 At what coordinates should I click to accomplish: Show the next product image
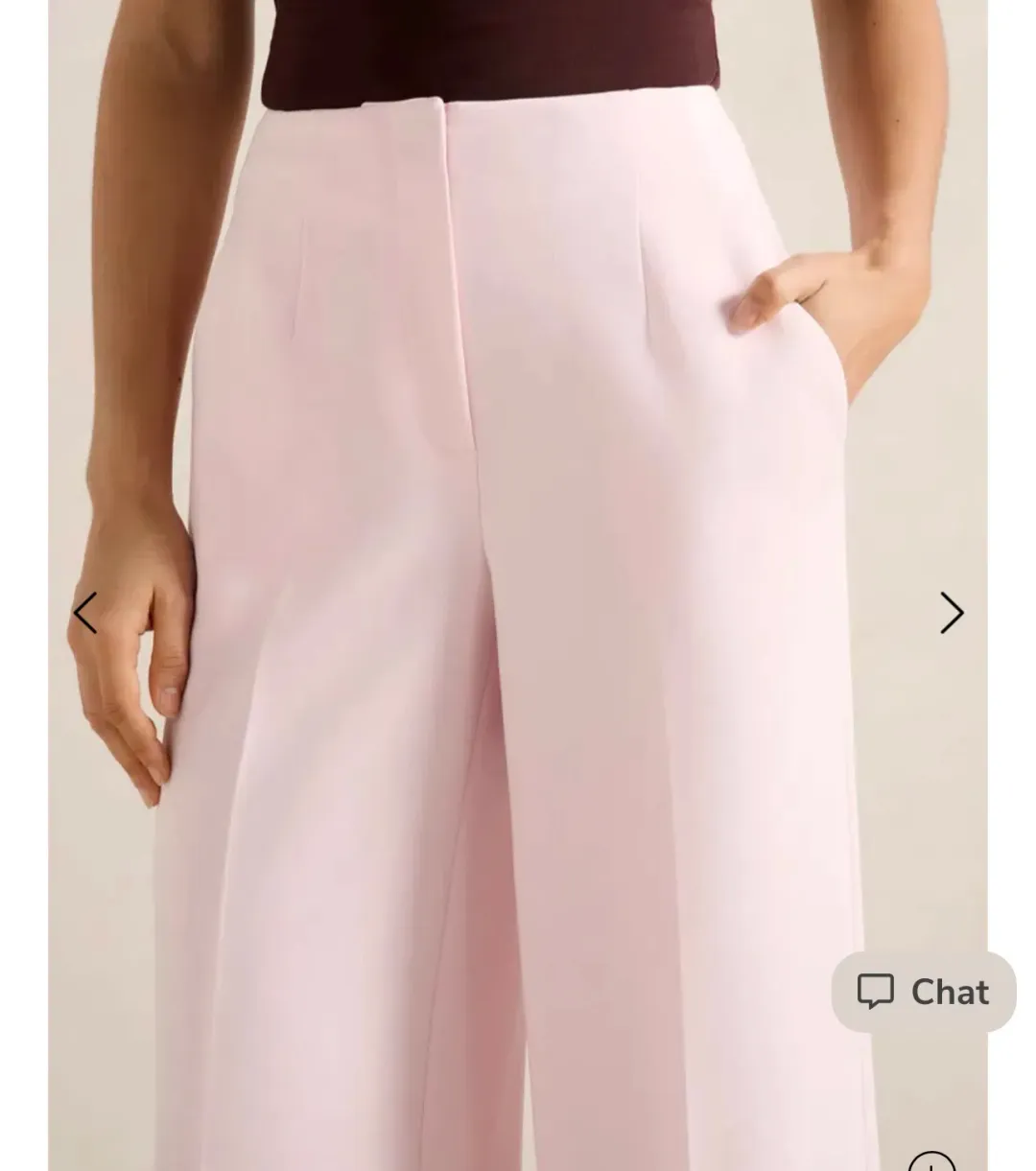tap(951, 614)
